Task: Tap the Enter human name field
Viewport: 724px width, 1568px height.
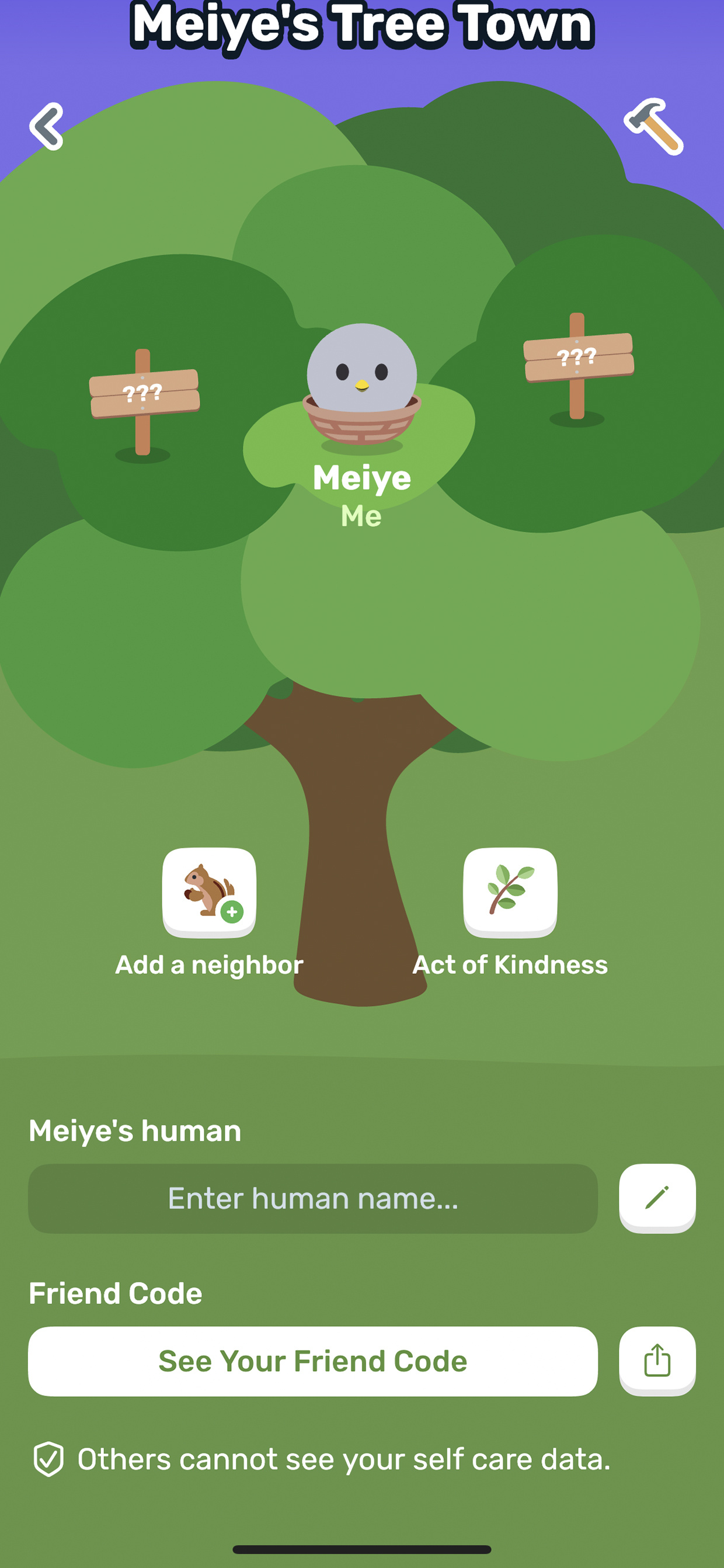Action: point(313,1199)
